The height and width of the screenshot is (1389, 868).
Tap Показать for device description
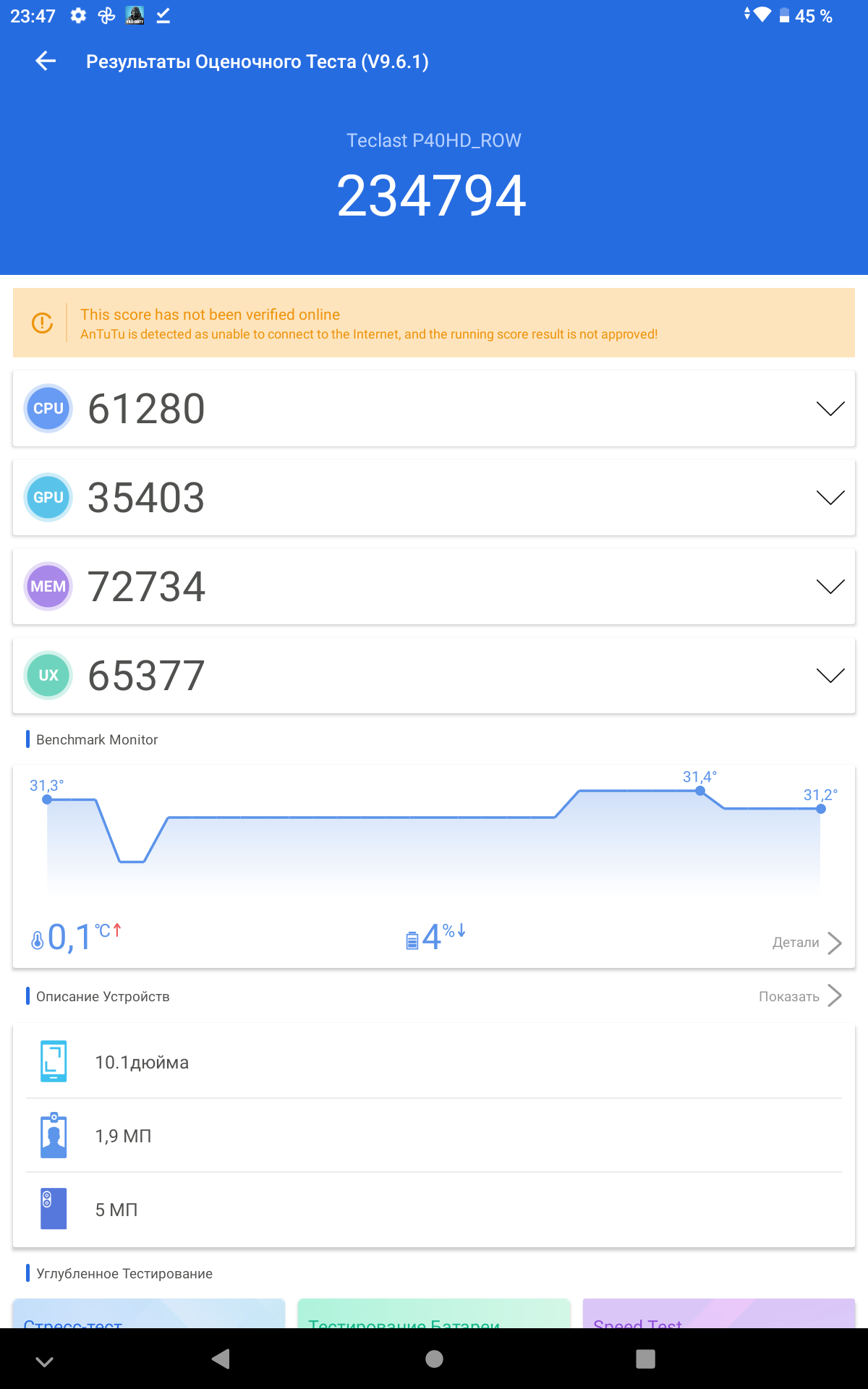[799, 996]
